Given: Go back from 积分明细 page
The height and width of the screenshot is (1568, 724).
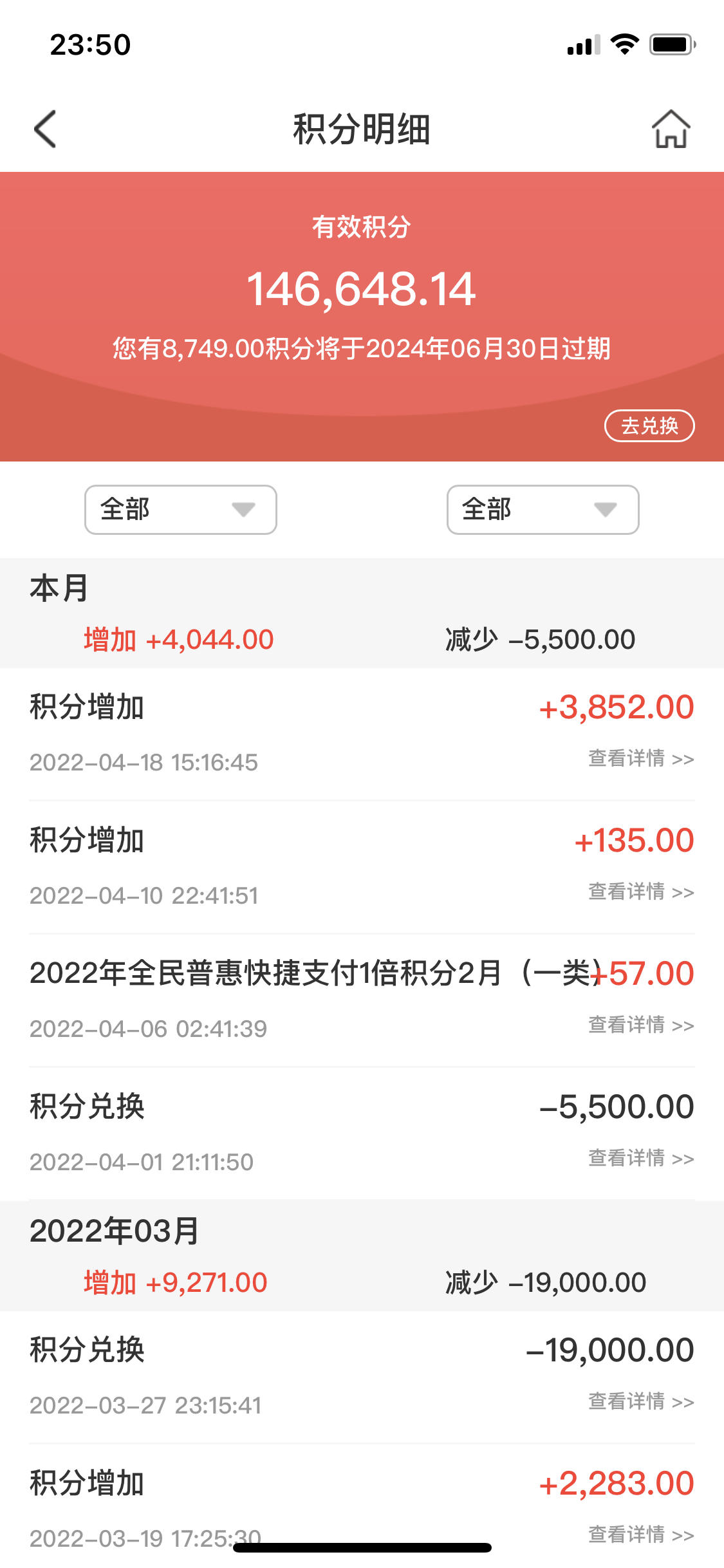Looking at the screenshot, I should pyautogui.click(x=45, y=129).
